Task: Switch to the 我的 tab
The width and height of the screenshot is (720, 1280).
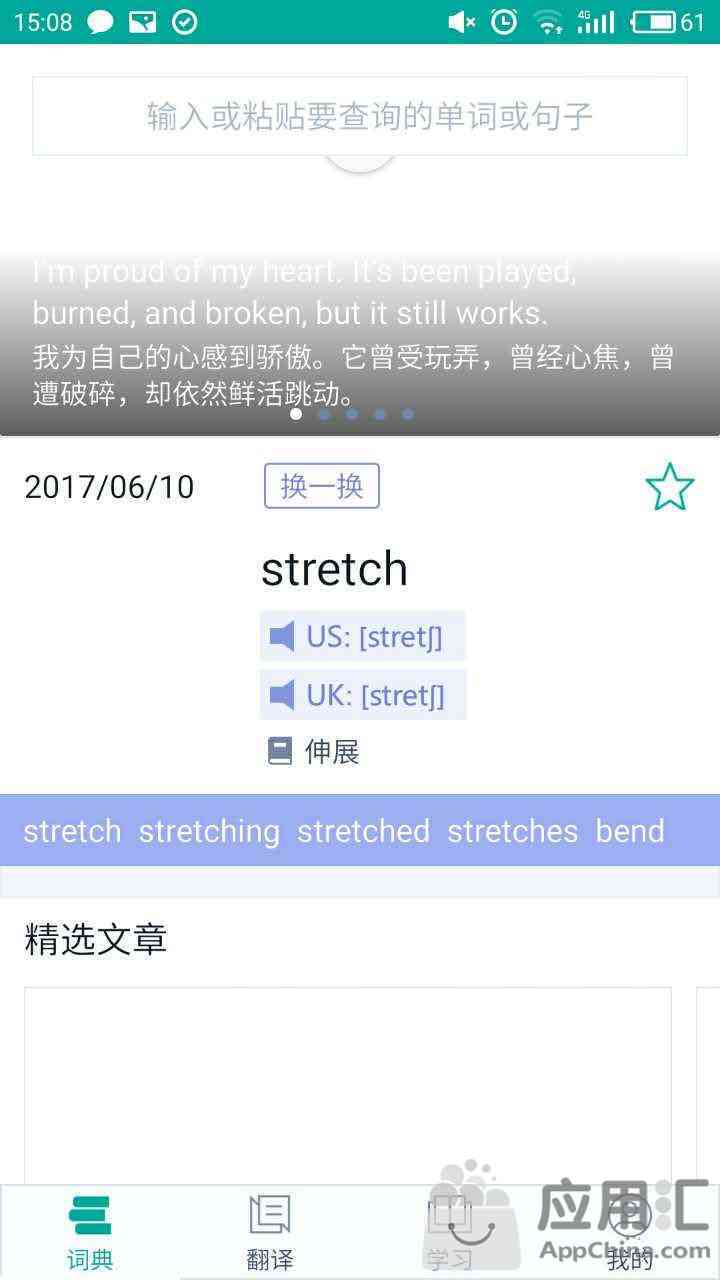Action: pyautogui.click(x=630, y=1232)
